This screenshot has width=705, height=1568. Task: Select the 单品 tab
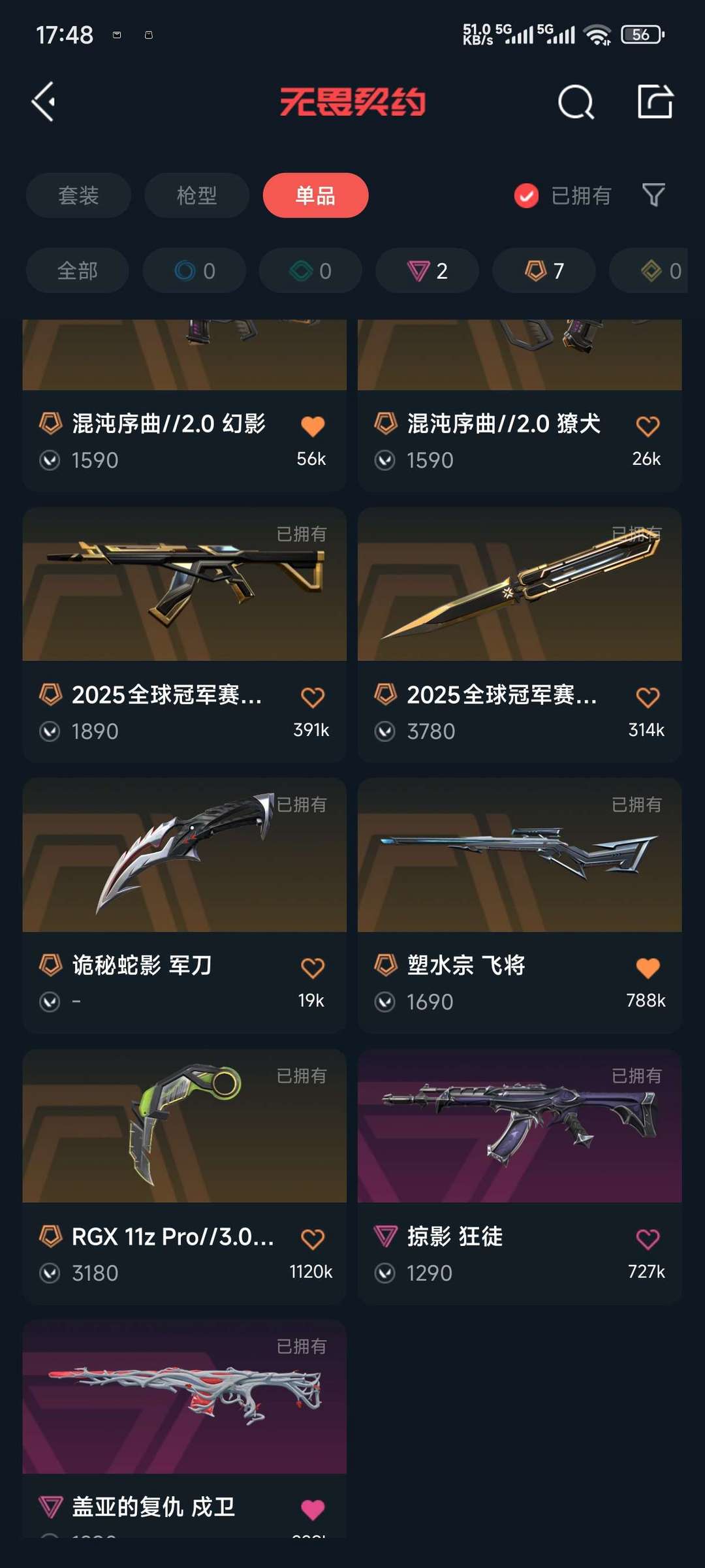point(315,195)
